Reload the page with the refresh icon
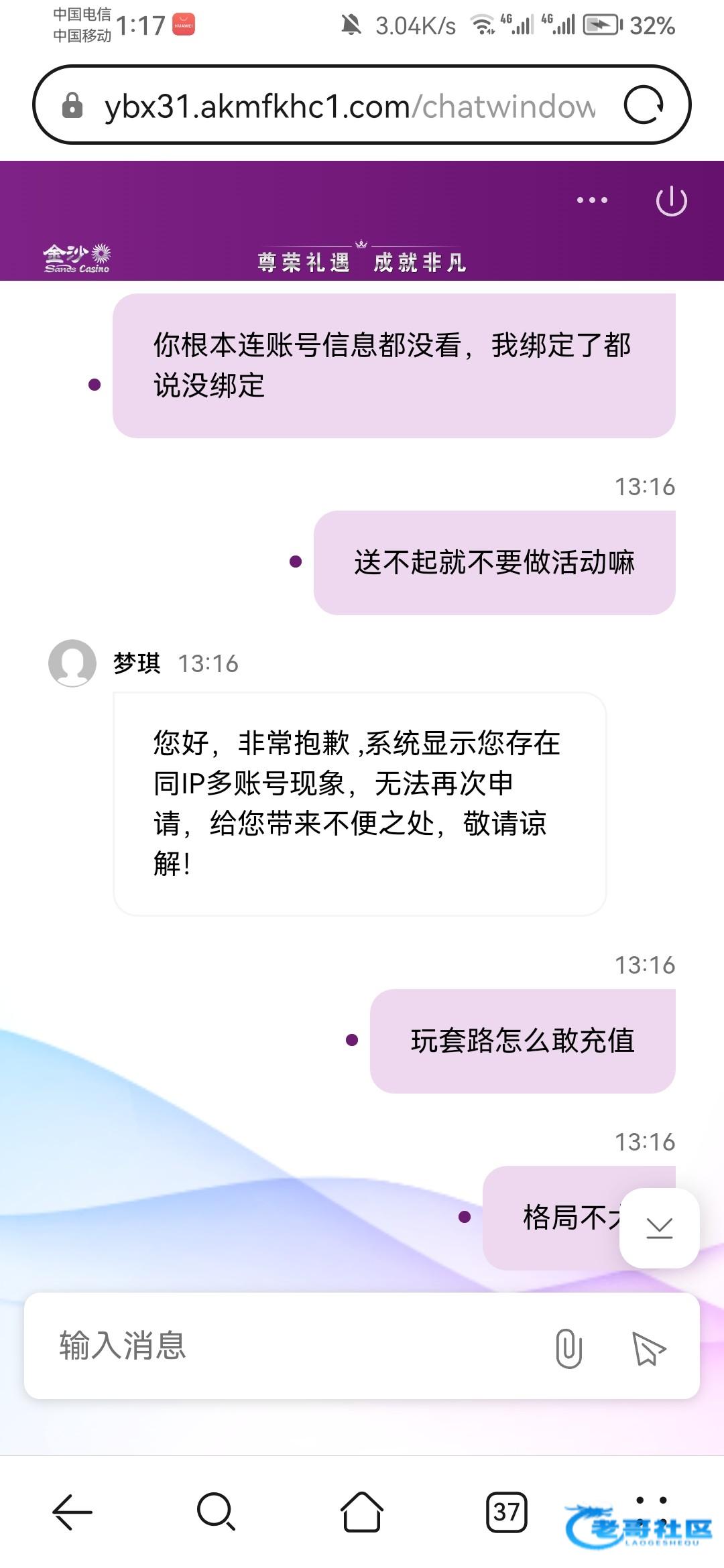This screenshot has height=1568, width=724. coord(644,105)
